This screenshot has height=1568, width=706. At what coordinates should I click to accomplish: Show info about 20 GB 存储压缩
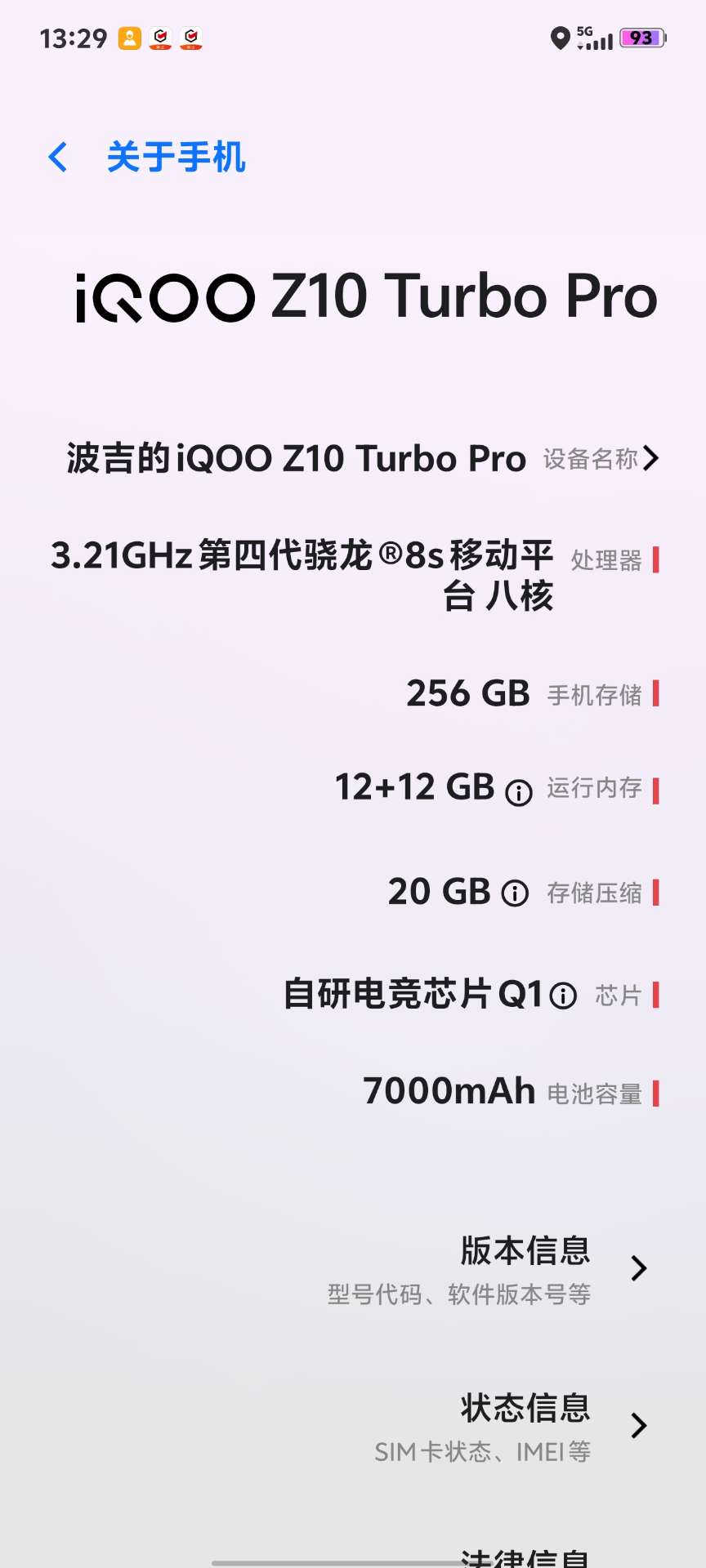pyautogui.click(x=515, y=893)
